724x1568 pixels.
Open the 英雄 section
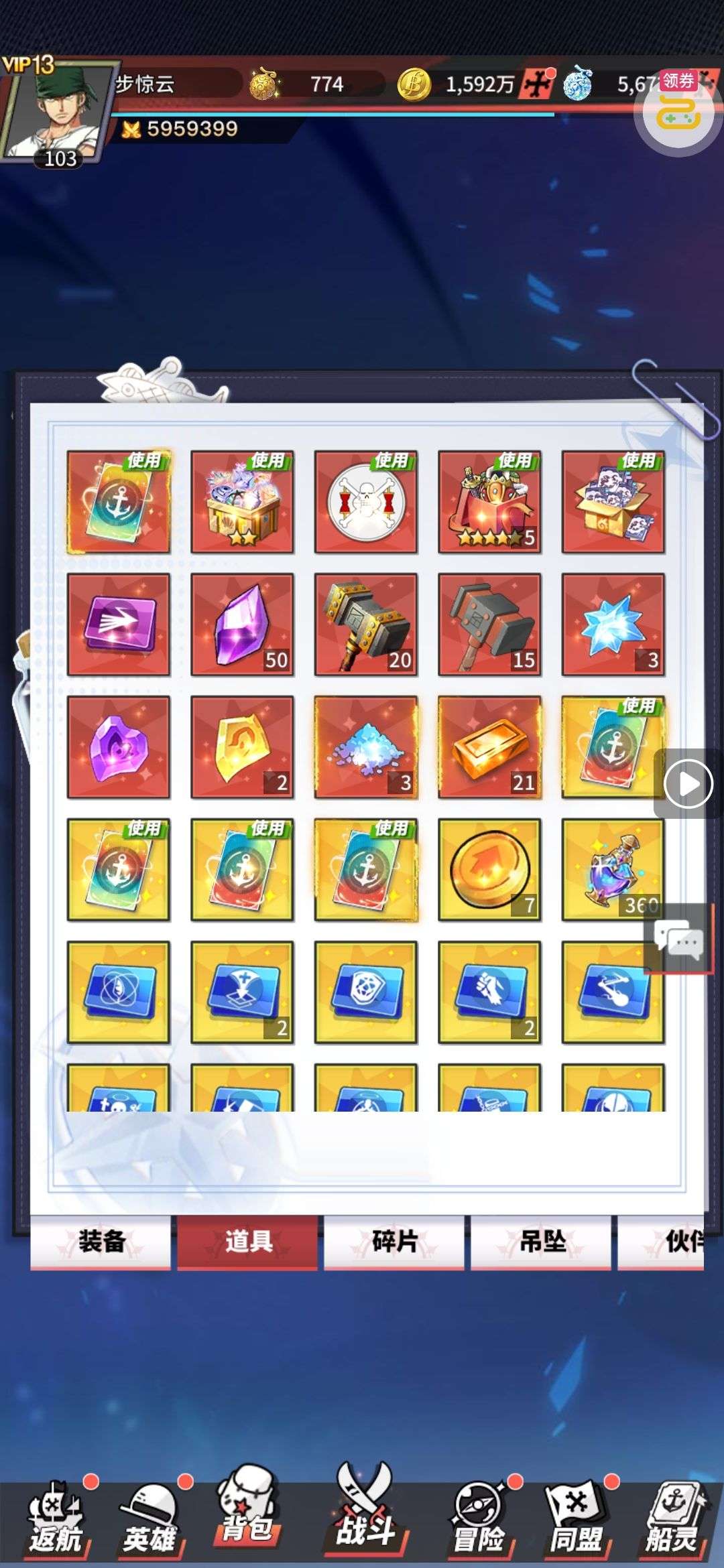click(x=149, y=1521)
